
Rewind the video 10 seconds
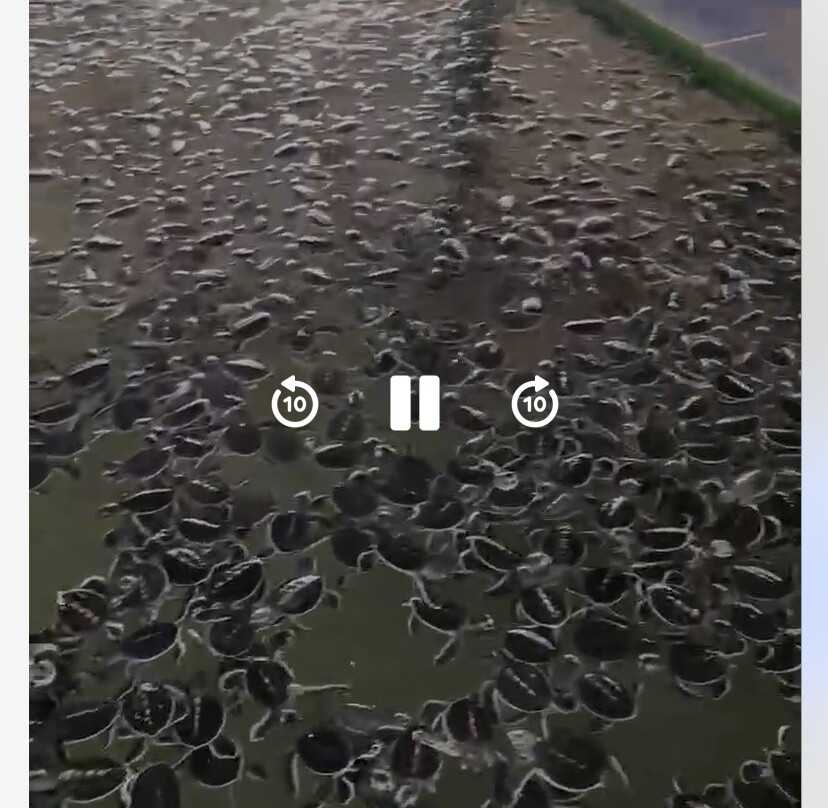[x=294, y=403]
